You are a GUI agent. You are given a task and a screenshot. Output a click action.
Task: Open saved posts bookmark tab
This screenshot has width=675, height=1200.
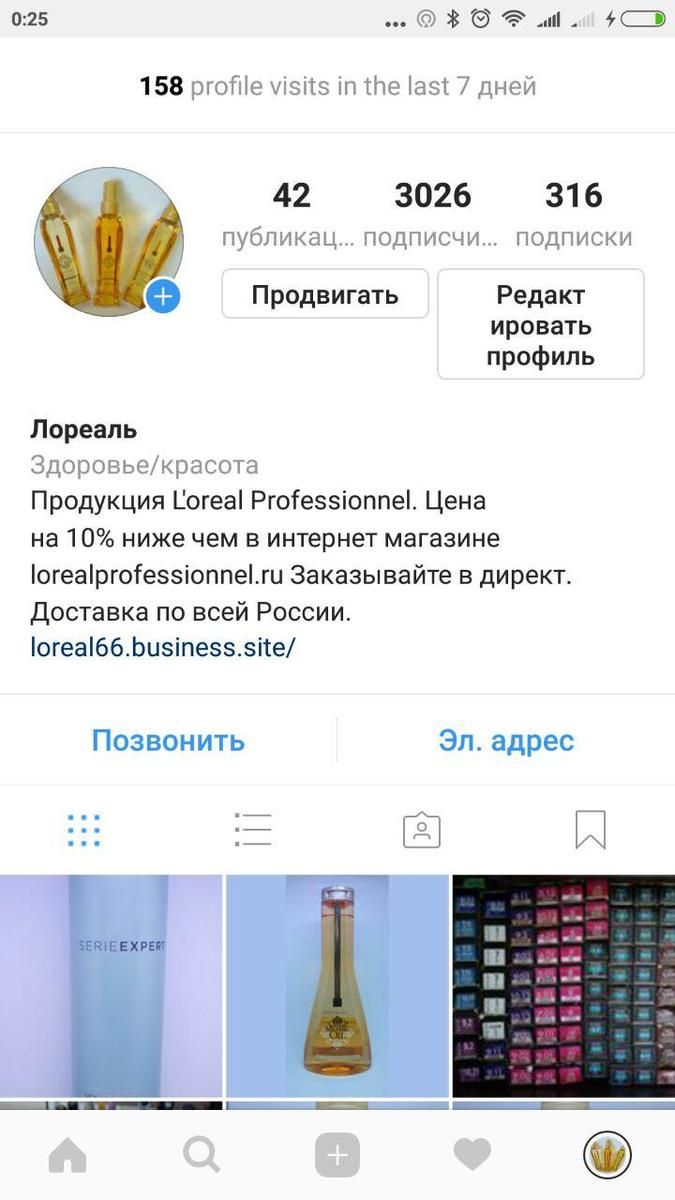coord(590,830)
